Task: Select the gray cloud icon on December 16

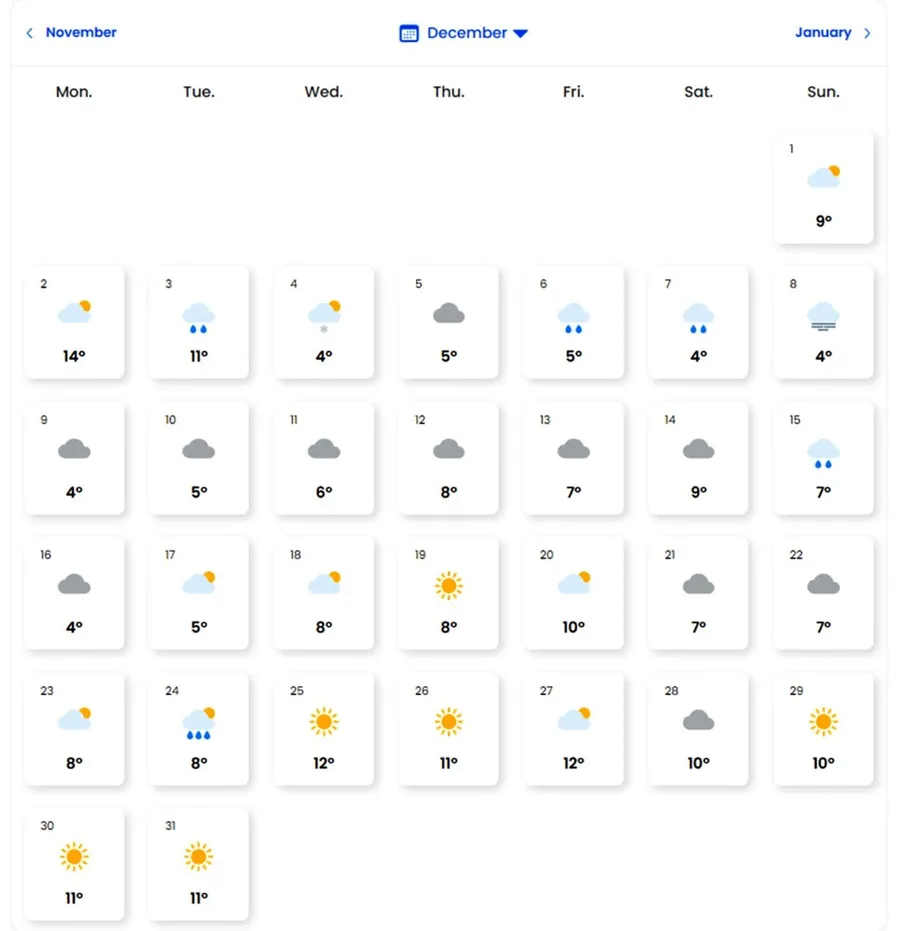Action: coord(74,585)
